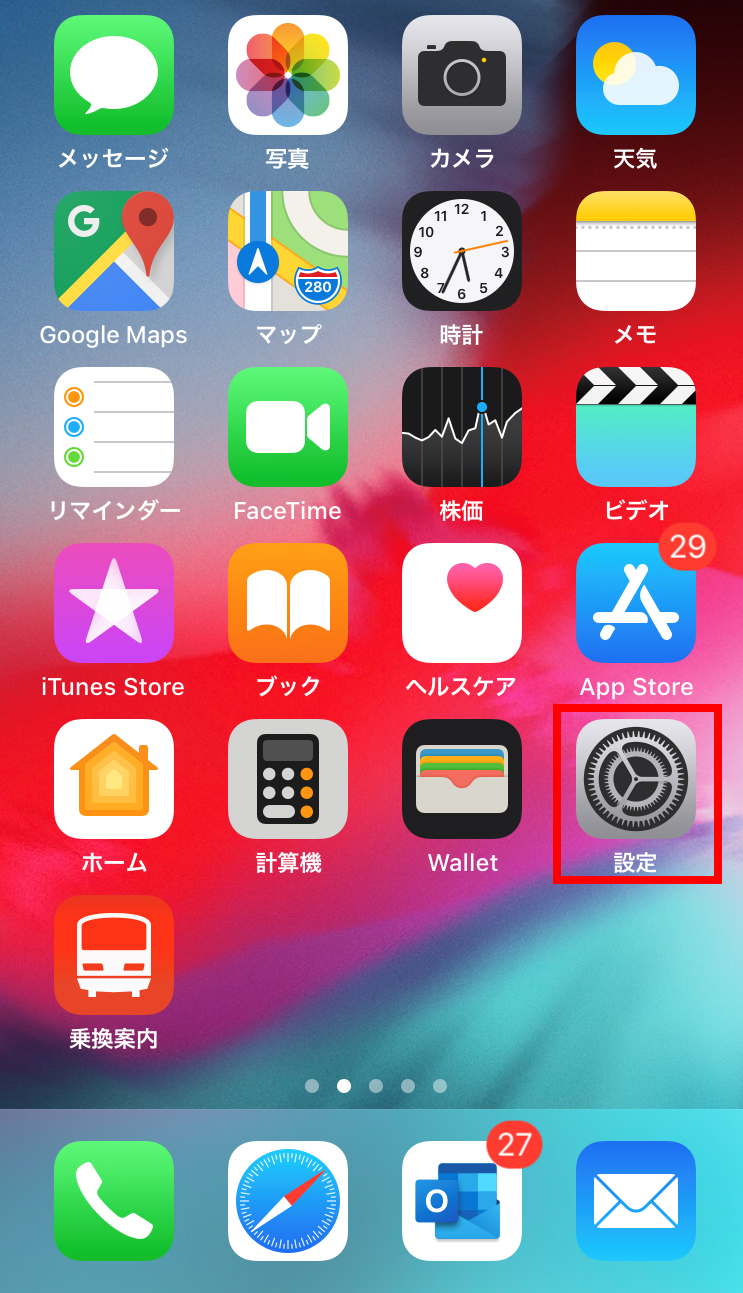The height and width of the screenshot is (1293, 743).
Task: Open ヘルスケア Health app
Action: pyautogui.click(x=461, y=603)
